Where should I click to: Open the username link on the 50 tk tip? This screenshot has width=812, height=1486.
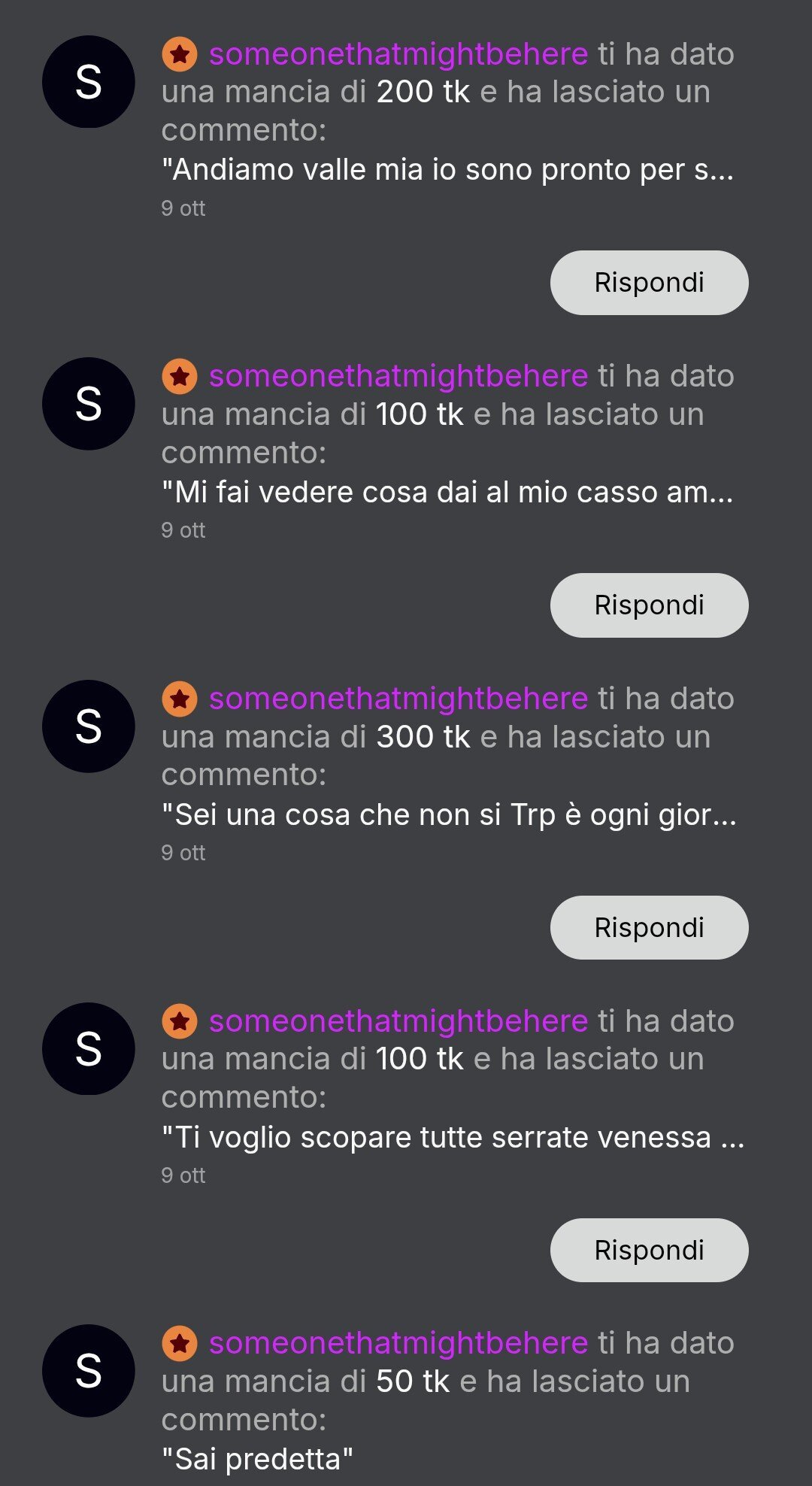[398, 1343]
